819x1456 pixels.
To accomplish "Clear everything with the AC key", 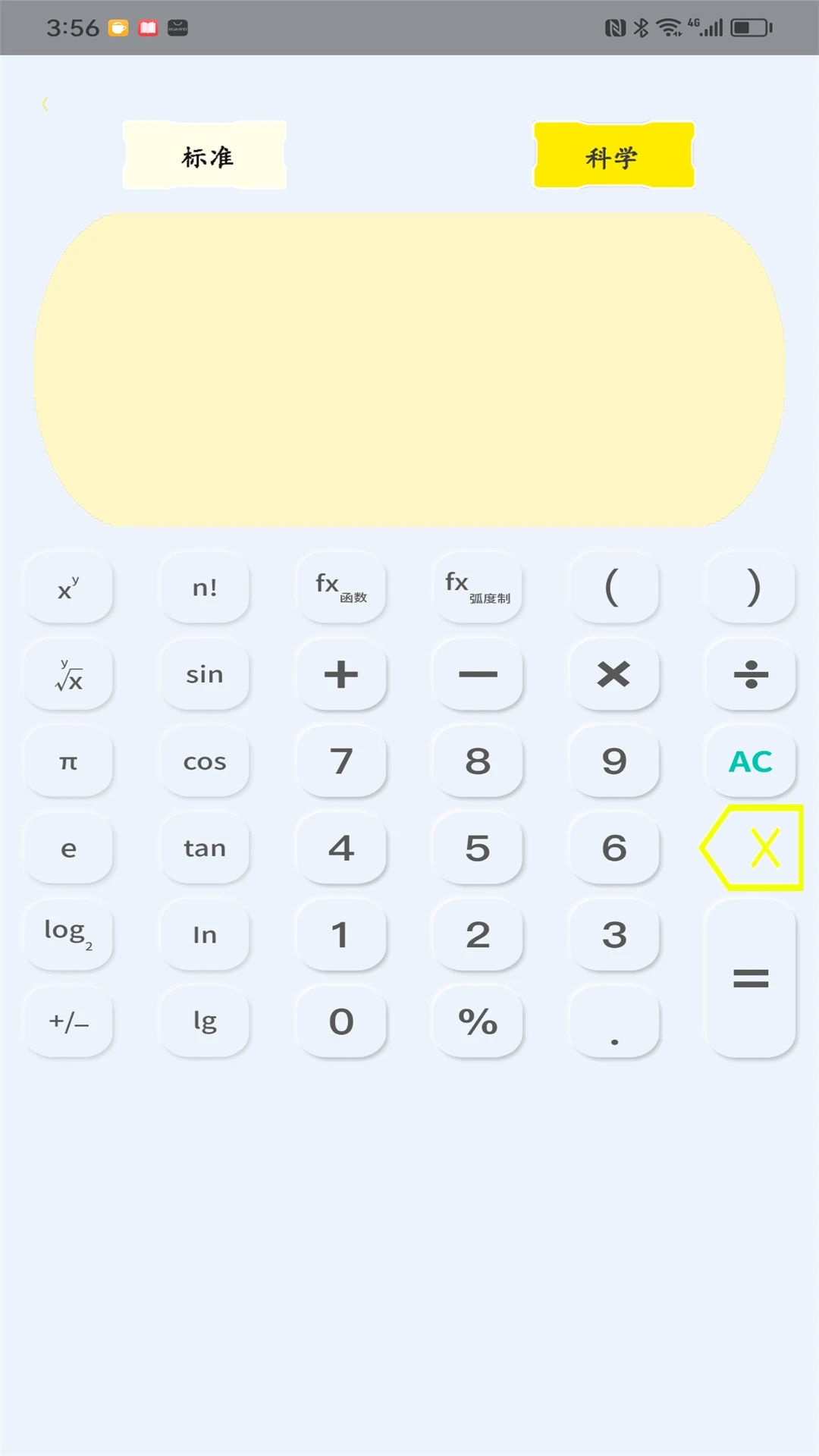I will 751,761.
